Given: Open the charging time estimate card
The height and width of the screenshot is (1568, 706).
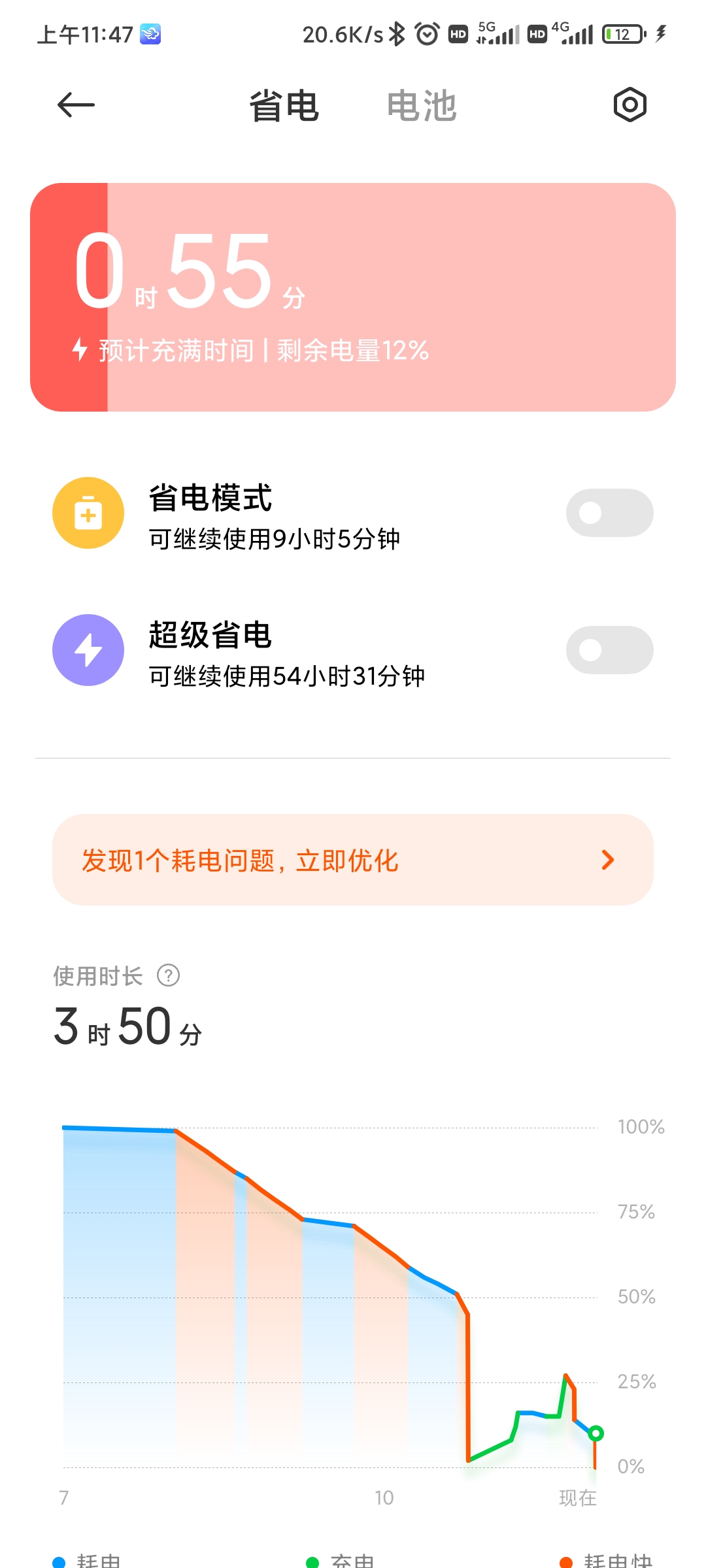Looking at the screenshot, I should click(353, 297).
